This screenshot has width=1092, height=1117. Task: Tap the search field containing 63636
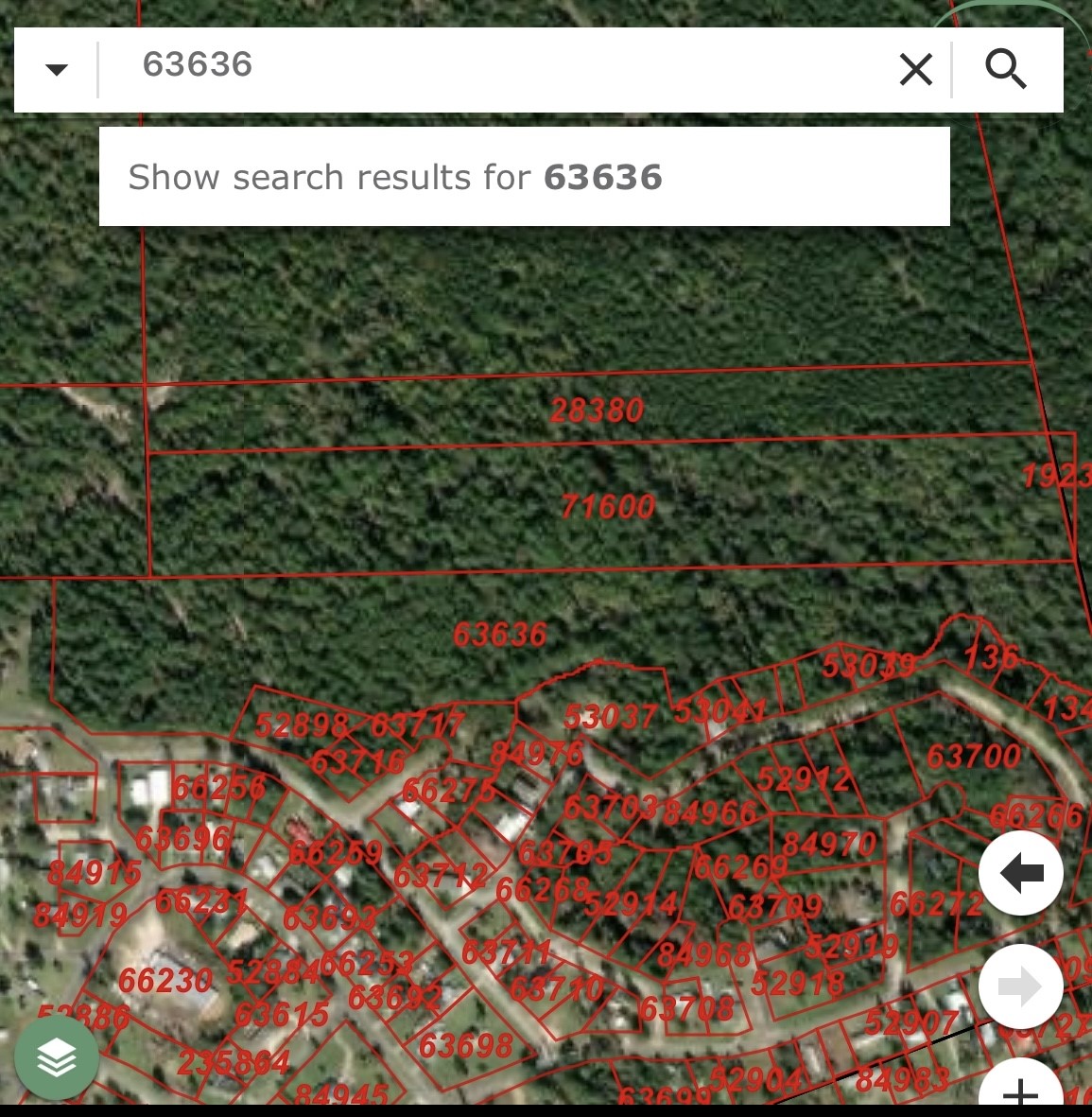pyautogui.click(x=492, y=66)
